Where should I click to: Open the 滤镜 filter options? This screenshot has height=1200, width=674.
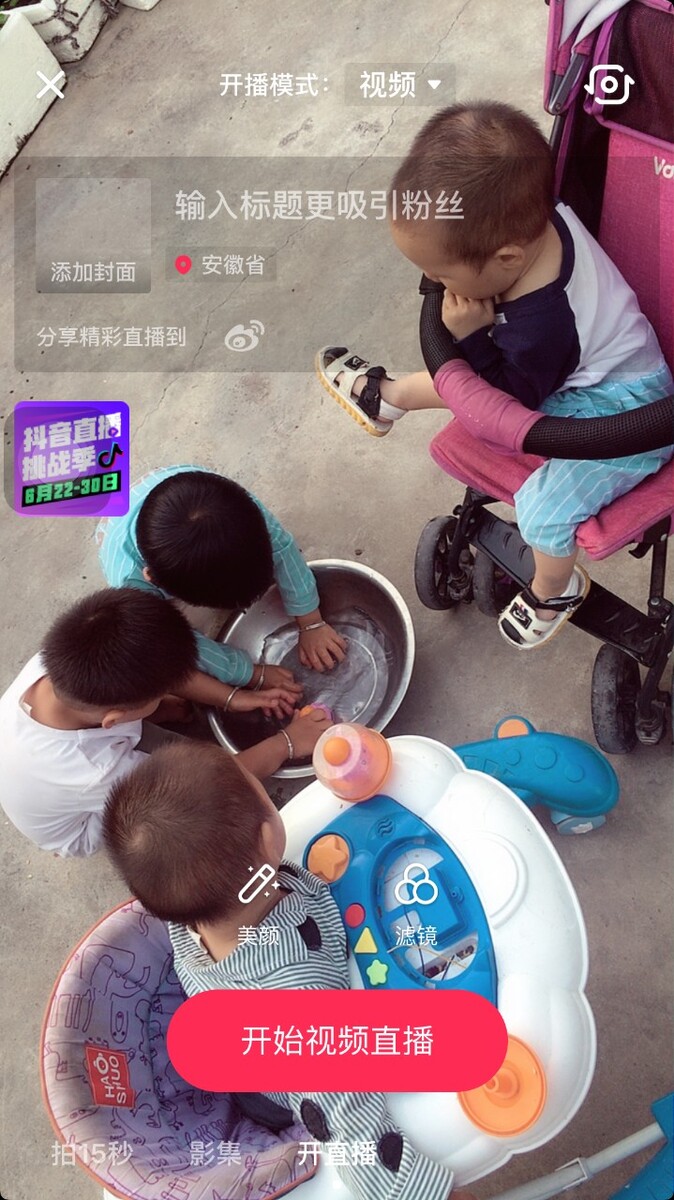click(x=415, y=905)
